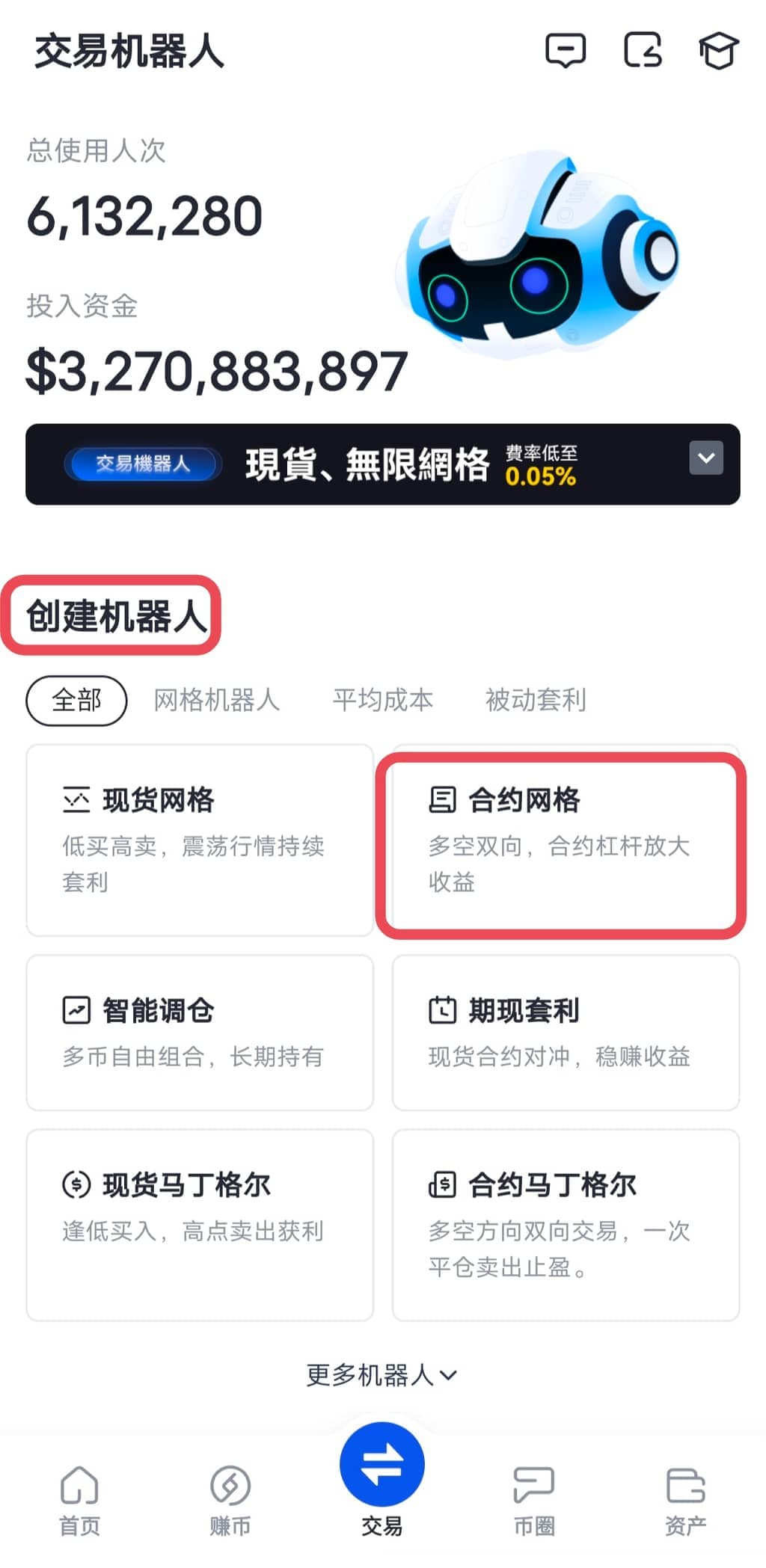
Task: Open the 现货网格 robot card
Action: point(200,840)
